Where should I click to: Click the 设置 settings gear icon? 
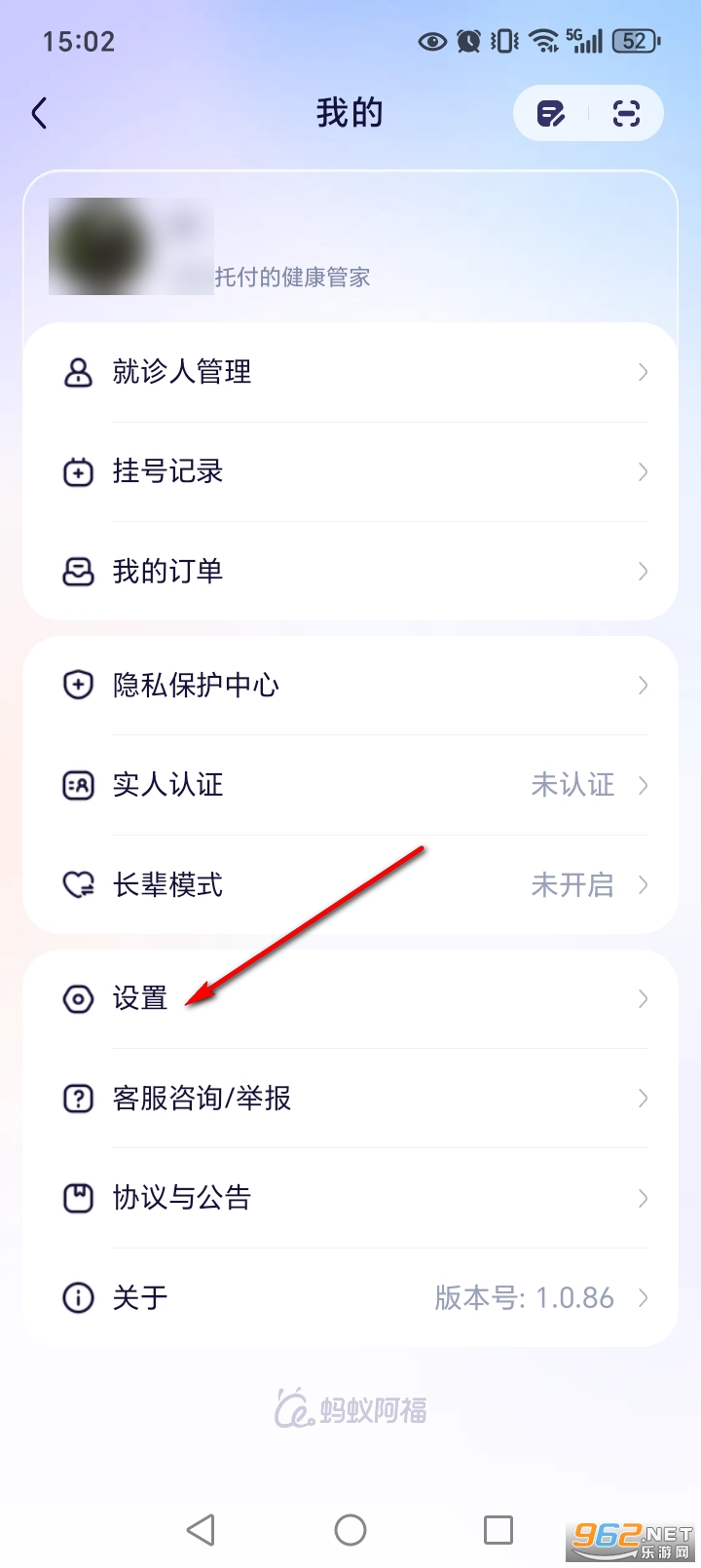[77, 998]
